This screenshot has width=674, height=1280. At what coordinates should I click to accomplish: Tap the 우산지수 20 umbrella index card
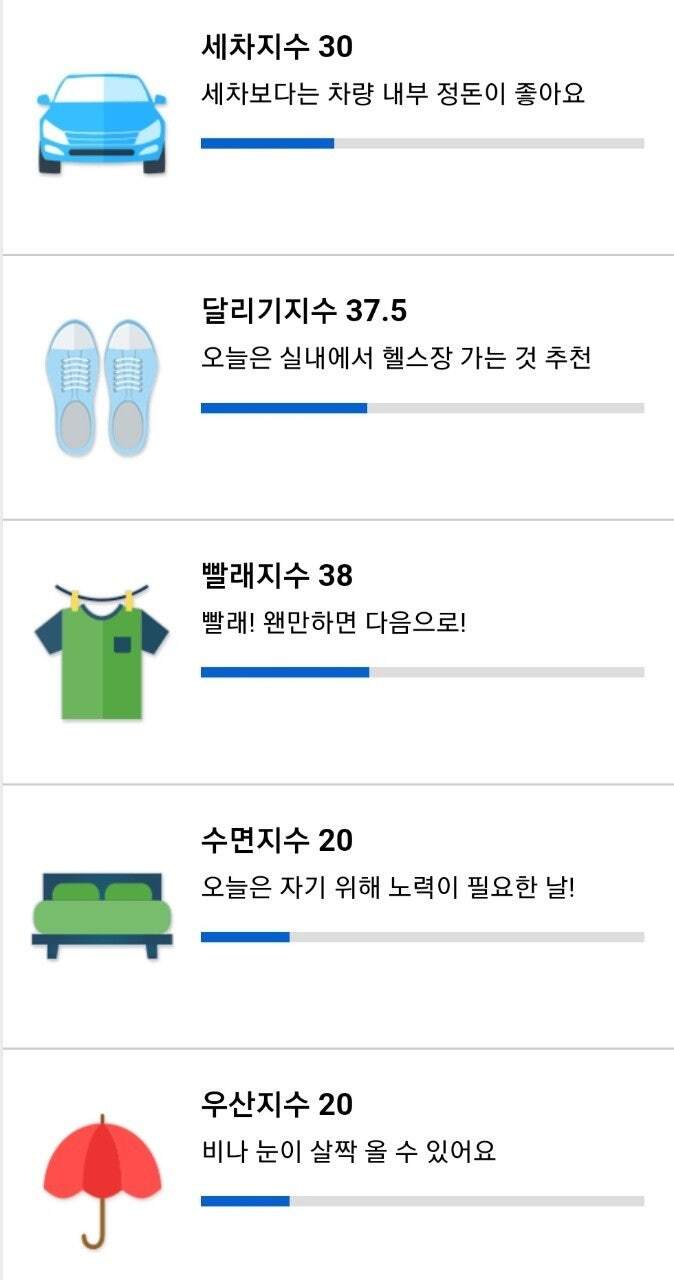(x=337, y=1165)
